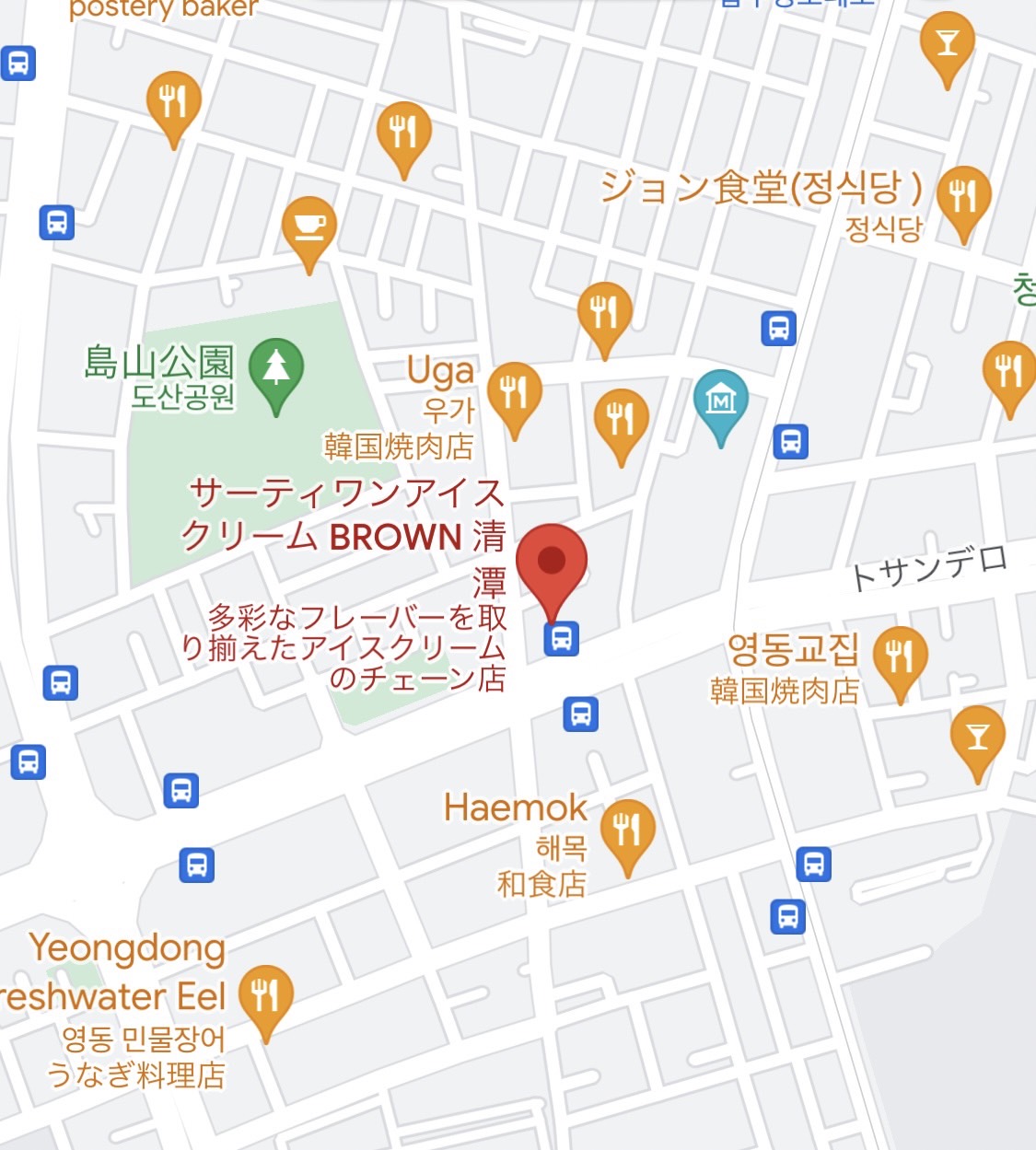Select the bus stop below the red pin

pyautogui.click(x=561, y=638)
